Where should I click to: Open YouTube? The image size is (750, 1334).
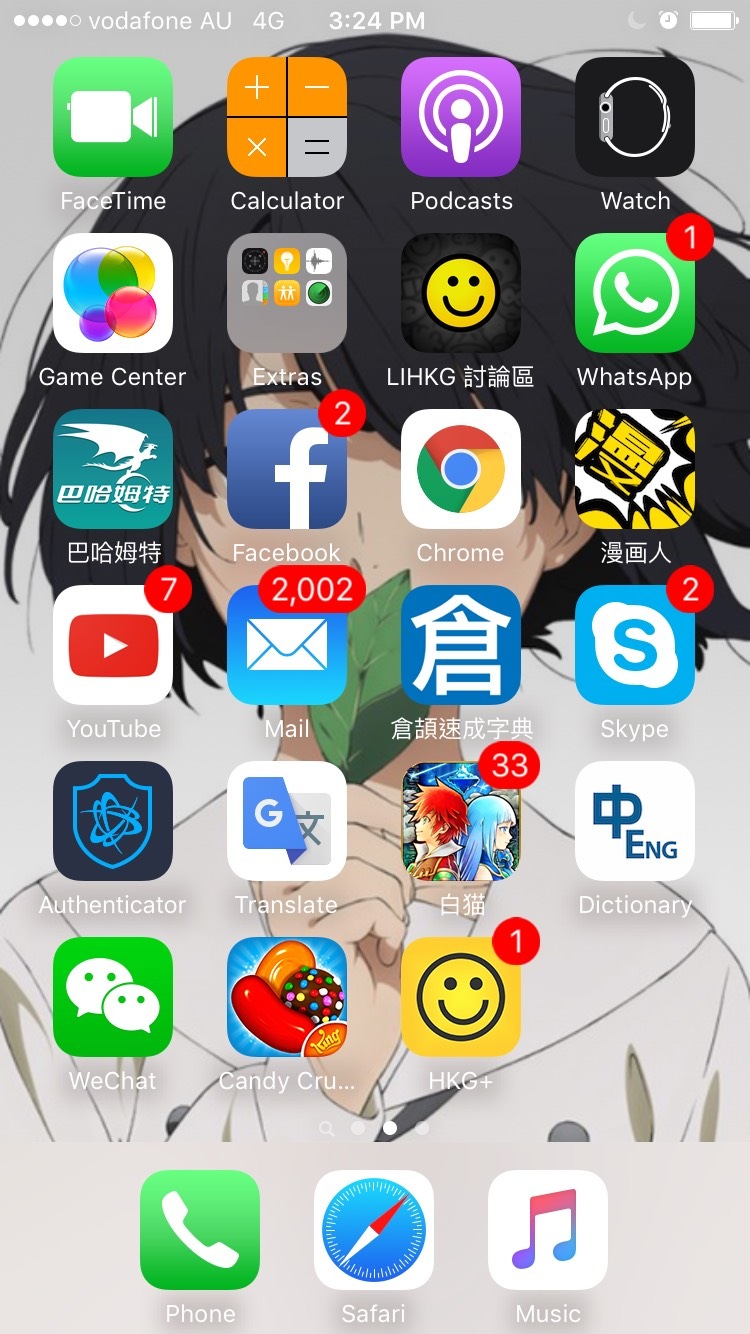coord(113,644)
